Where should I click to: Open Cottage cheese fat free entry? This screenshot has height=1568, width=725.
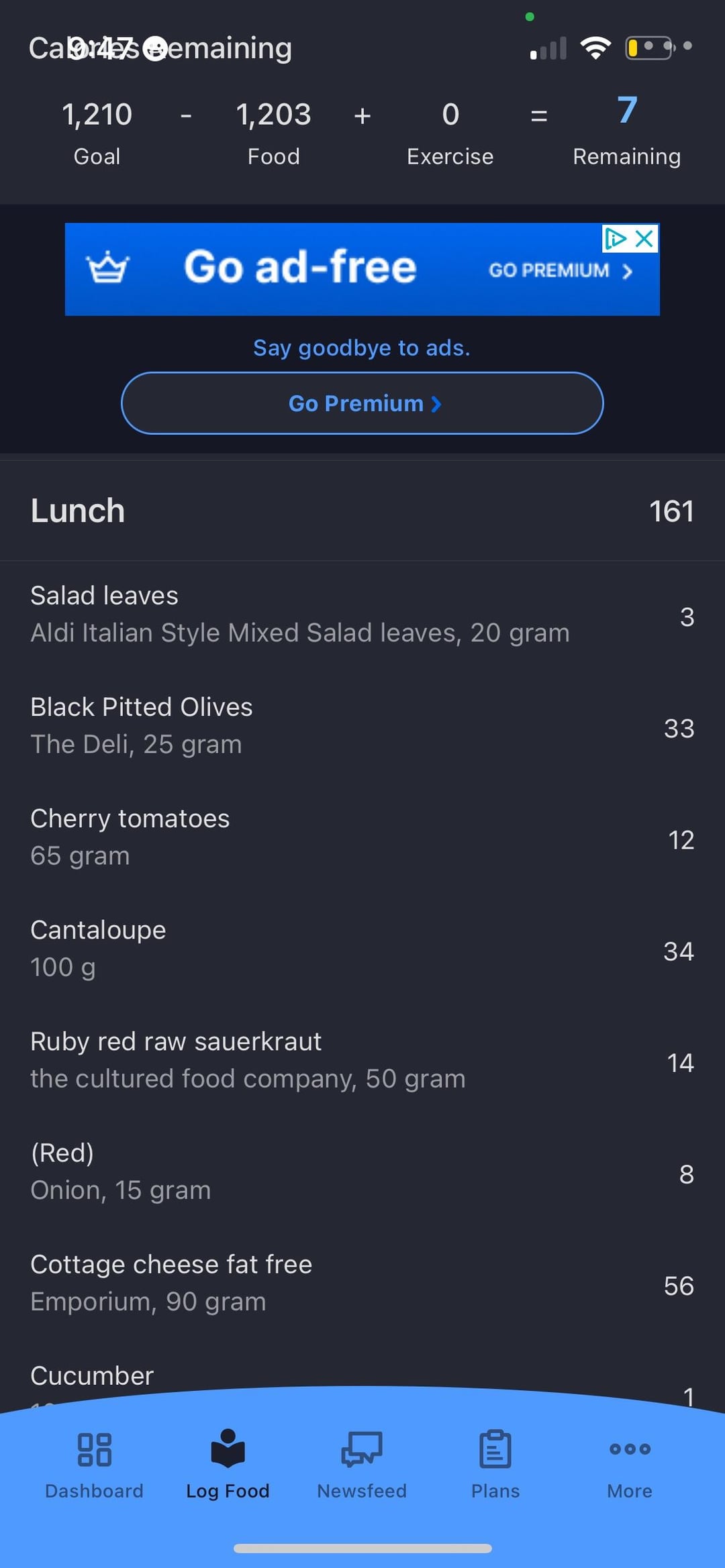362,1284
